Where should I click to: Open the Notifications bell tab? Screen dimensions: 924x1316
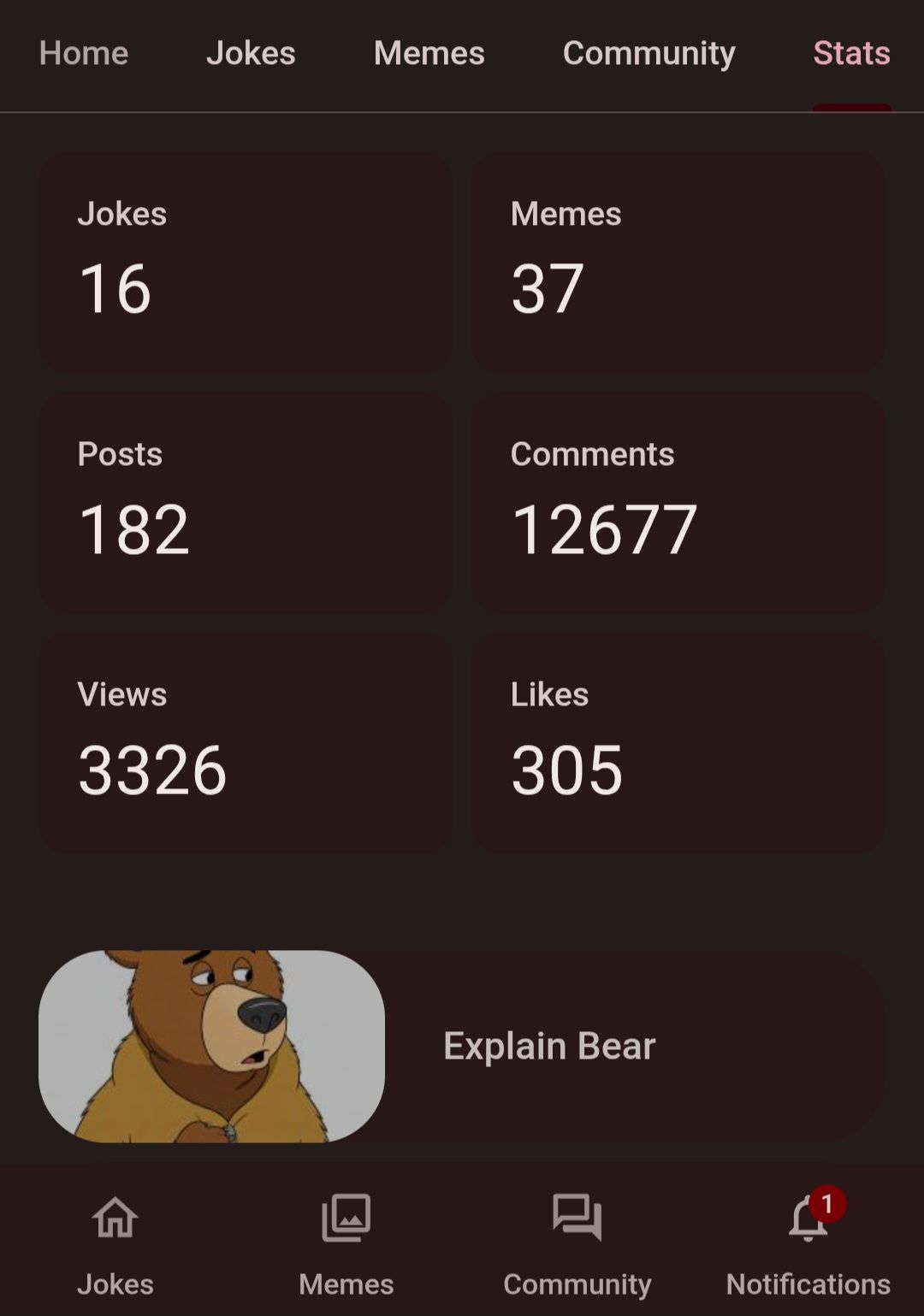(808, 1242)
